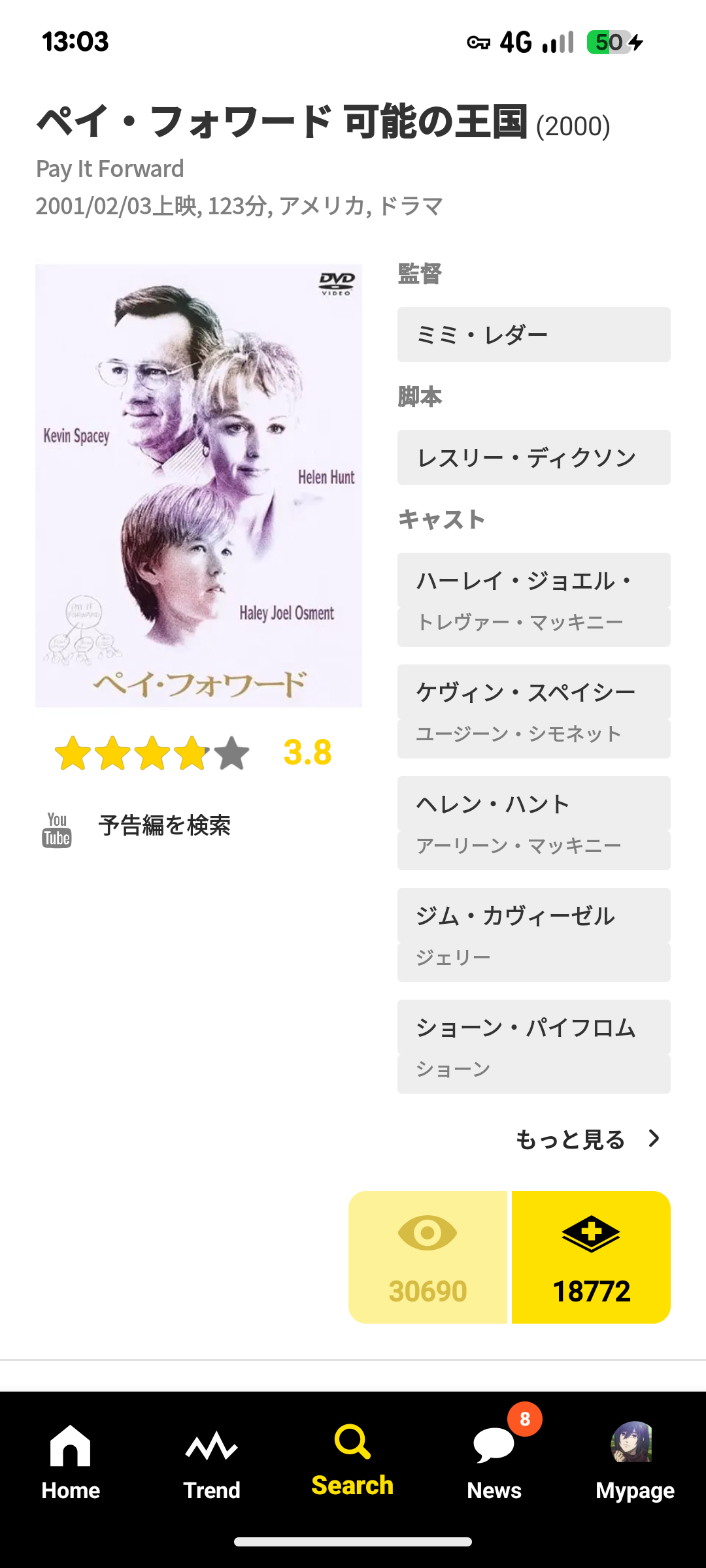Tap もっと見る to see more cast
This screenshot has width=706, height=1568.
coord(587,1139)
